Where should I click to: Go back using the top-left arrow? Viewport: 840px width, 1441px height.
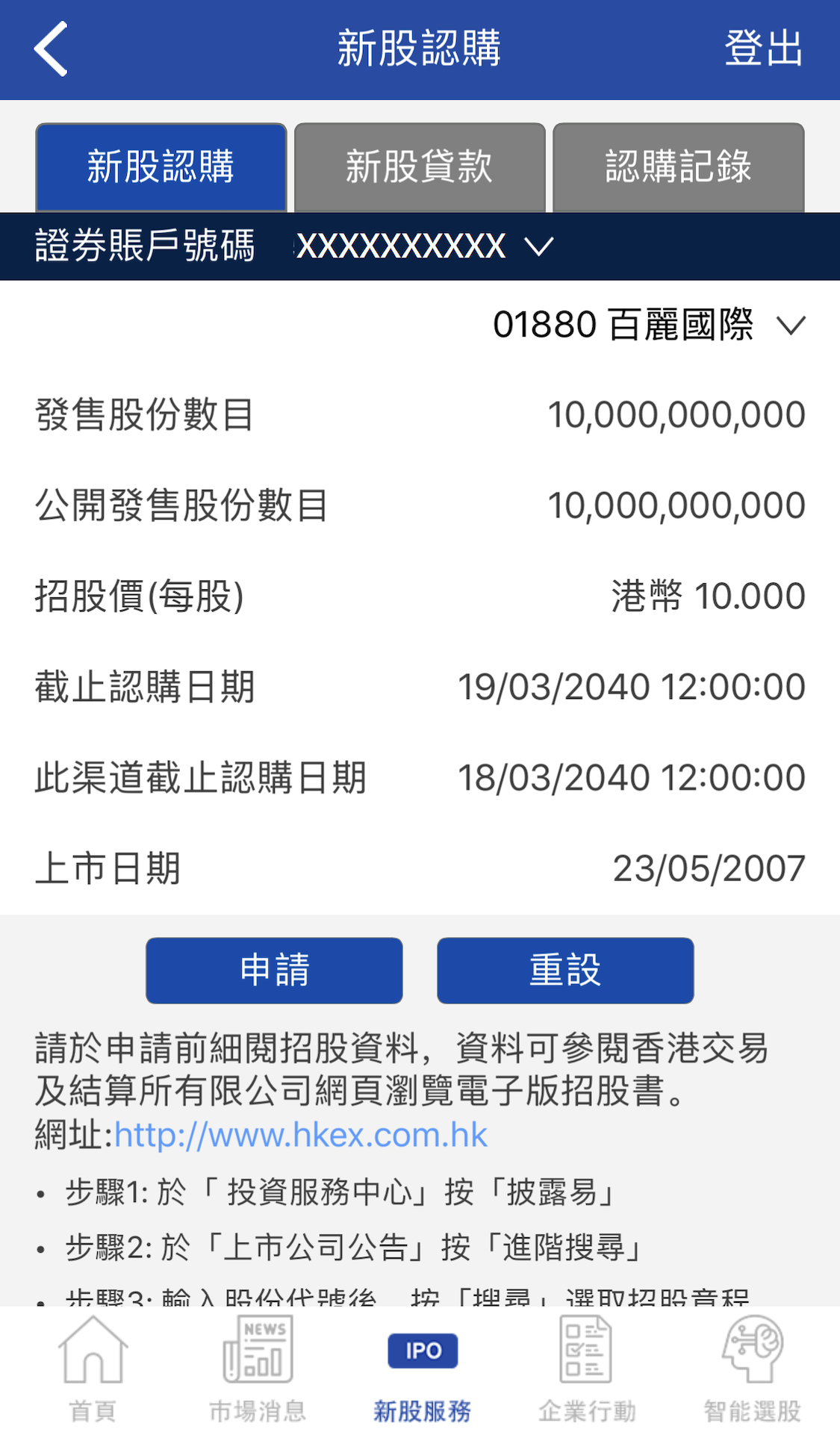pyautogui.click(x=51, y=49)
